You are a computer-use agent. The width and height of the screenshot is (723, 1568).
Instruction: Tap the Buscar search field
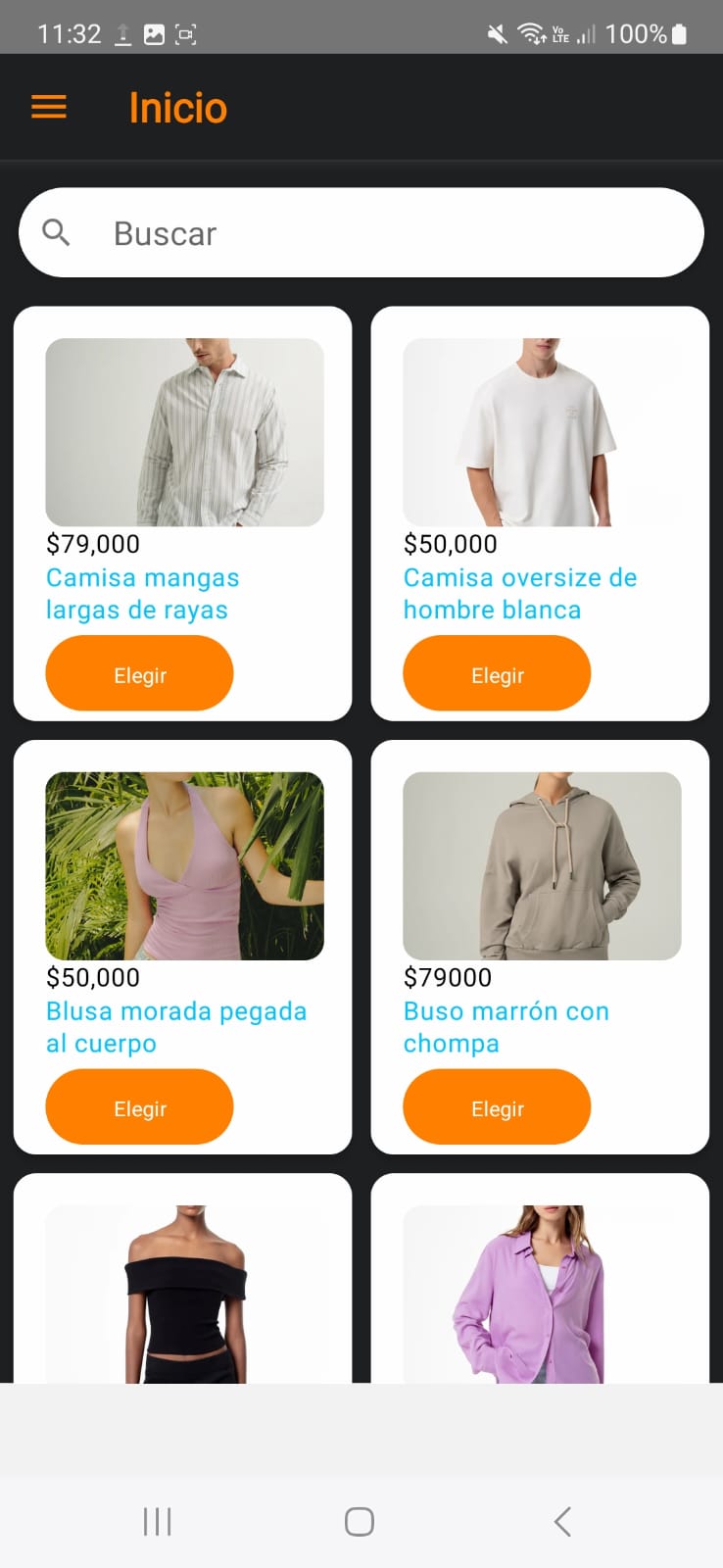tap(361, 232)
